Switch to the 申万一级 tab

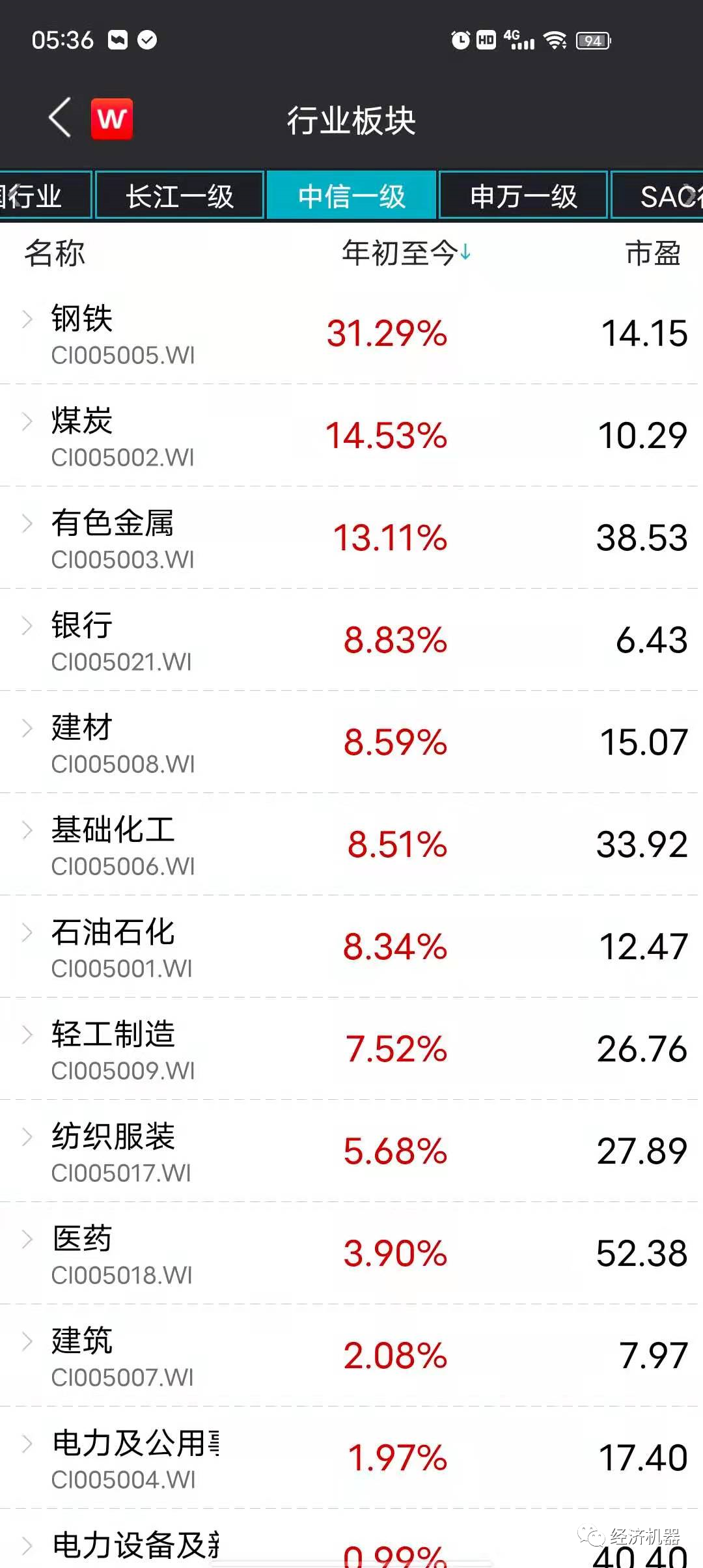point(523,196)
